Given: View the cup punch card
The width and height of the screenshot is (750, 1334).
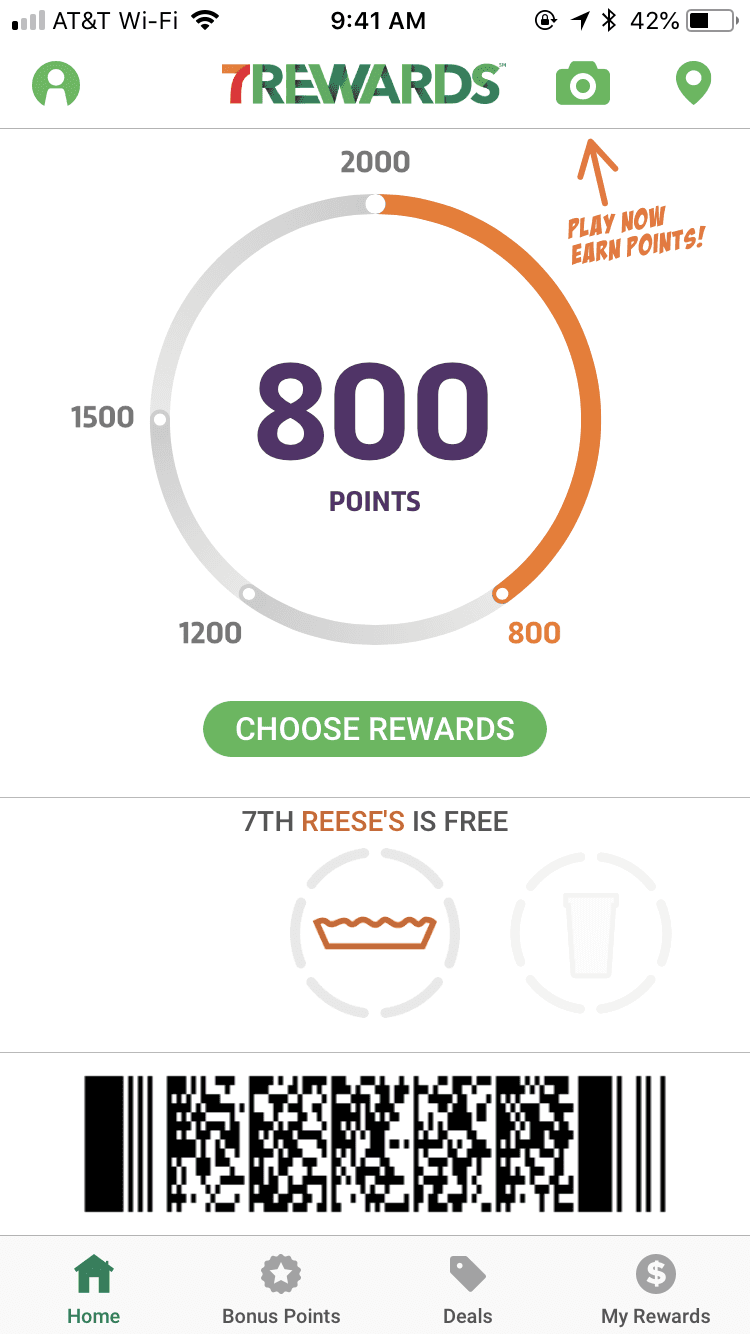Looking at the screenshot, I should click(591, 935).
